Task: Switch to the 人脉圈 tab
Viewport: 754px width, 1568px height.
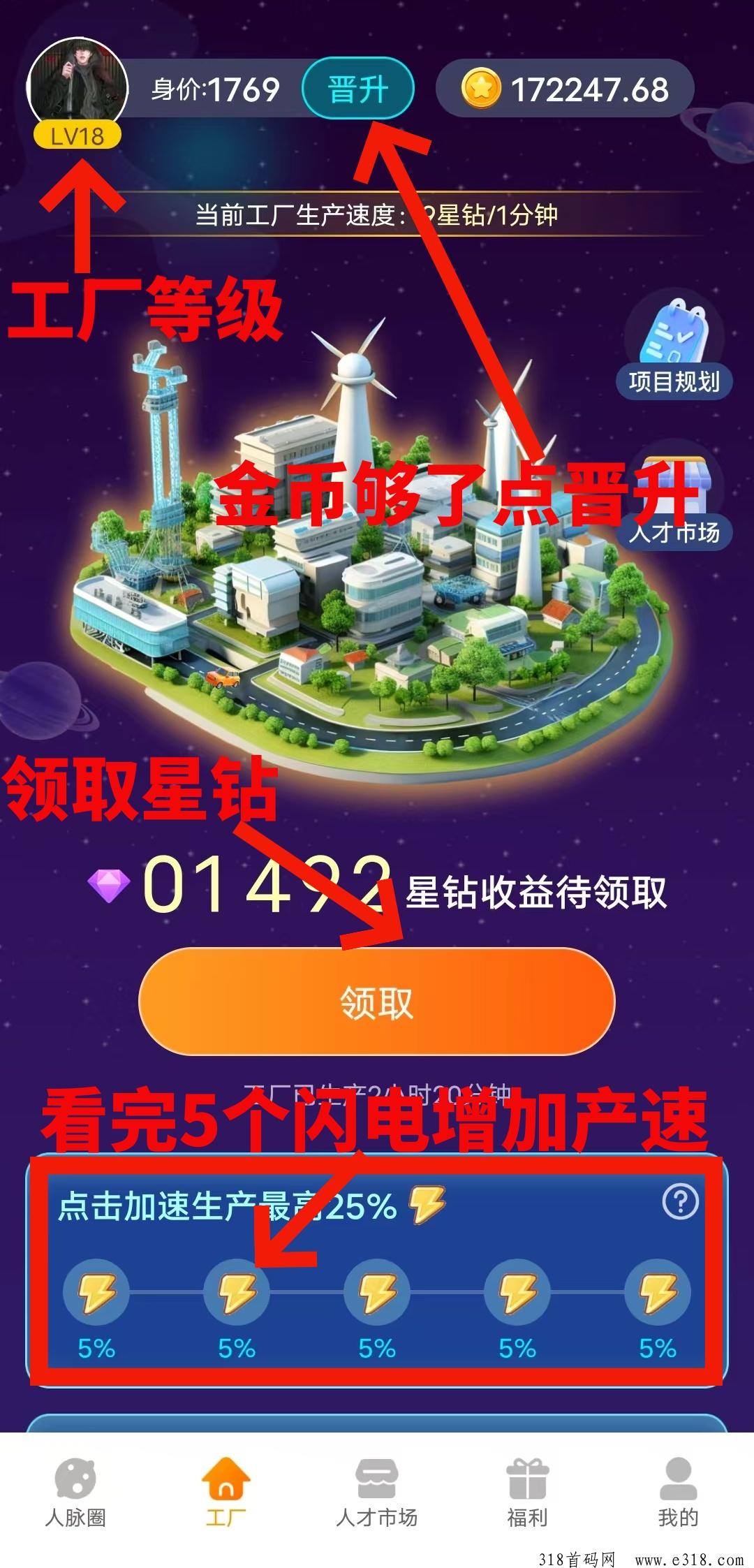Action: pyautogui.click(x=75, y=1492)
